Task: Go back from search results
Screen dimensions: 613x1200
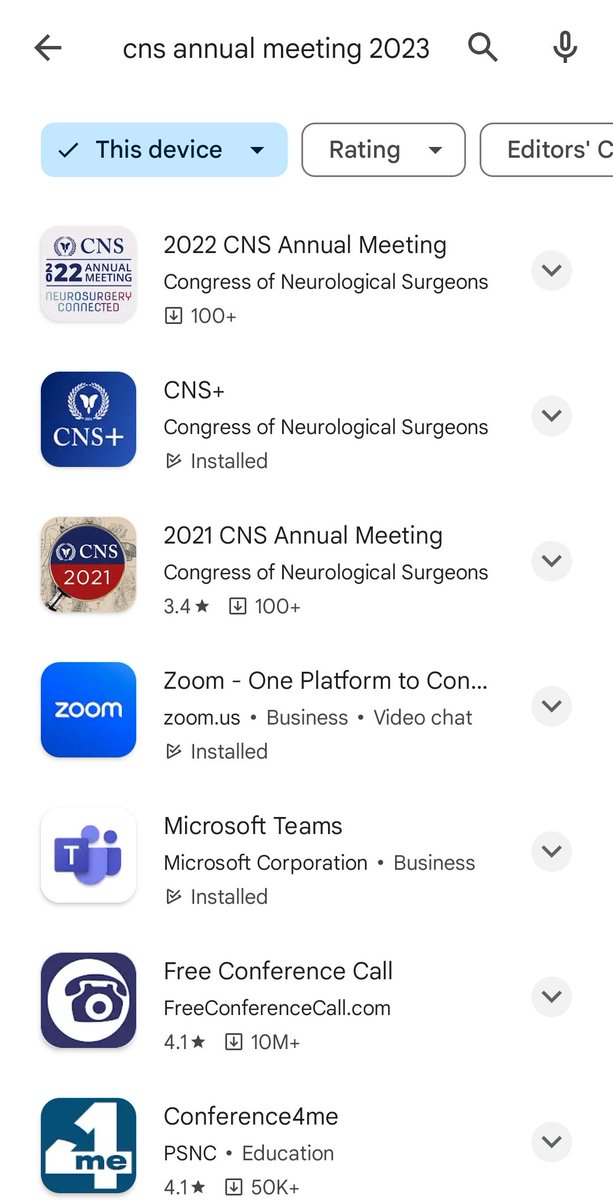Action: 48,48
